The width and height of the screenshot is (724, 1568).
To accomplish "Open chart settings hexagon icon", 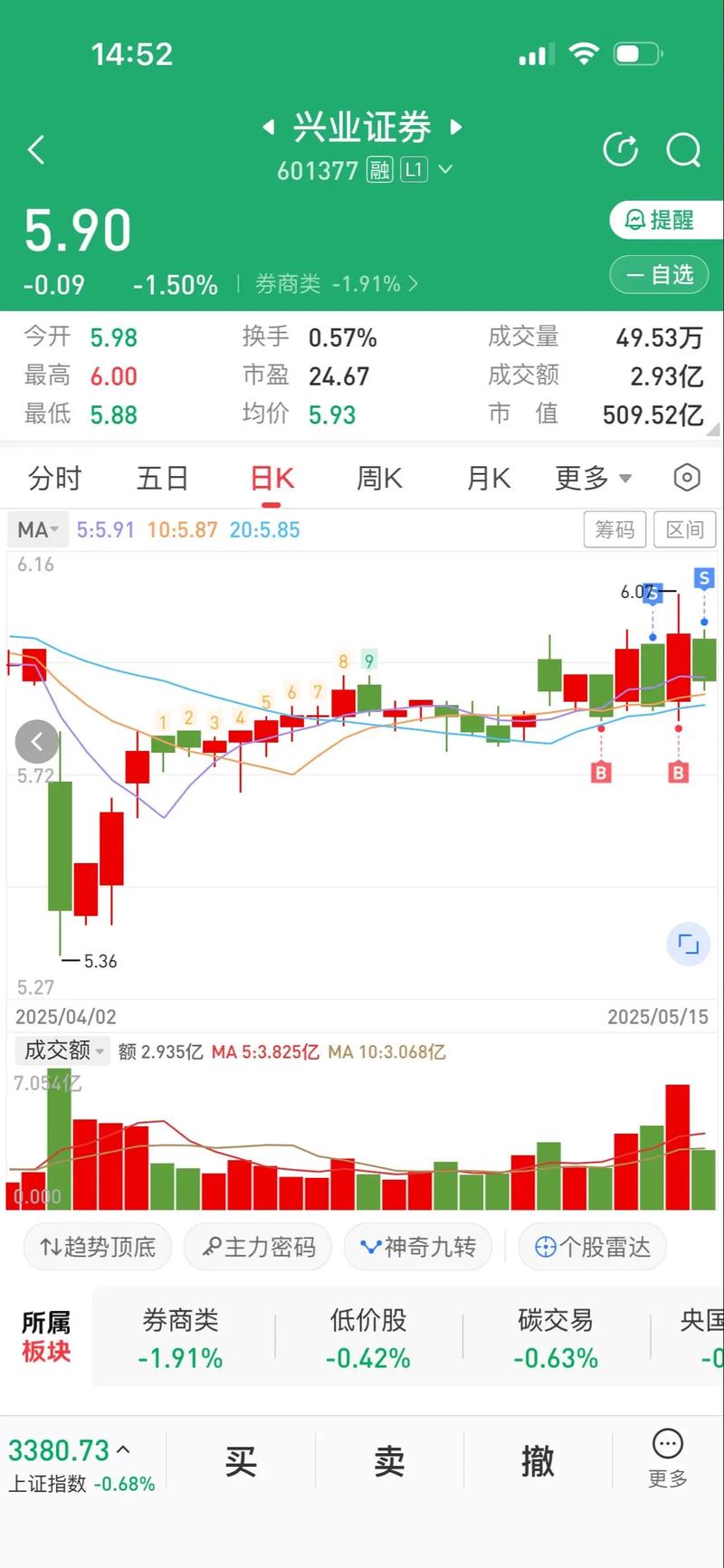I will (x=687, y=478).
